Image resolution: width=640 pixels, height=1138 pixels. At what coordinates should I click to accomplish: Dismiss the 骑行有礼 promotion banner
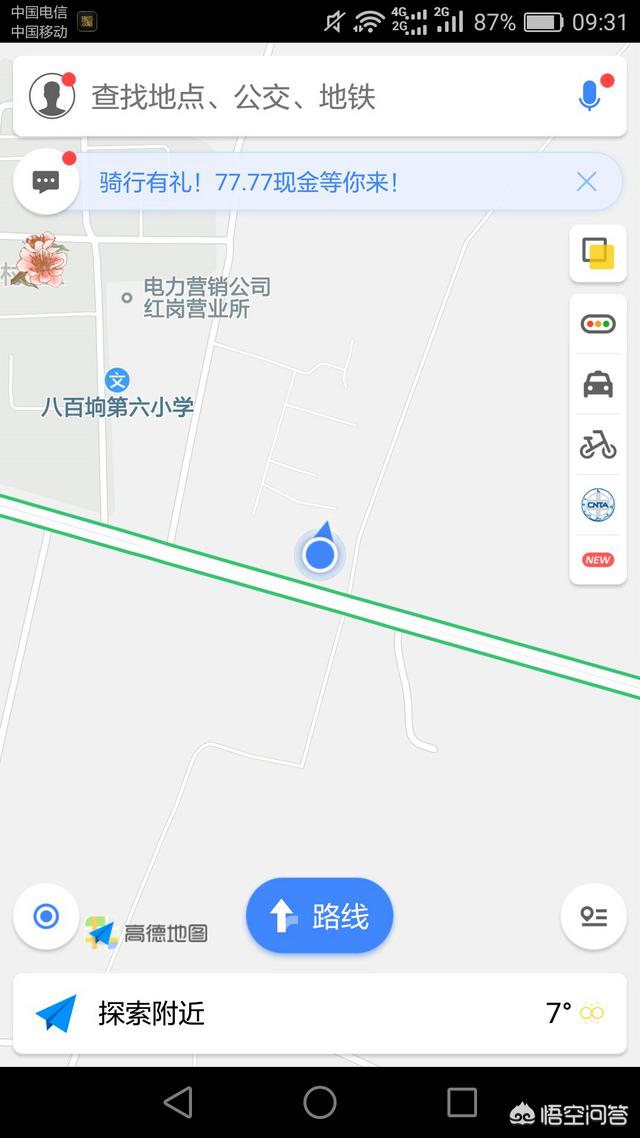pyautogui.click(x=587, y=182)
